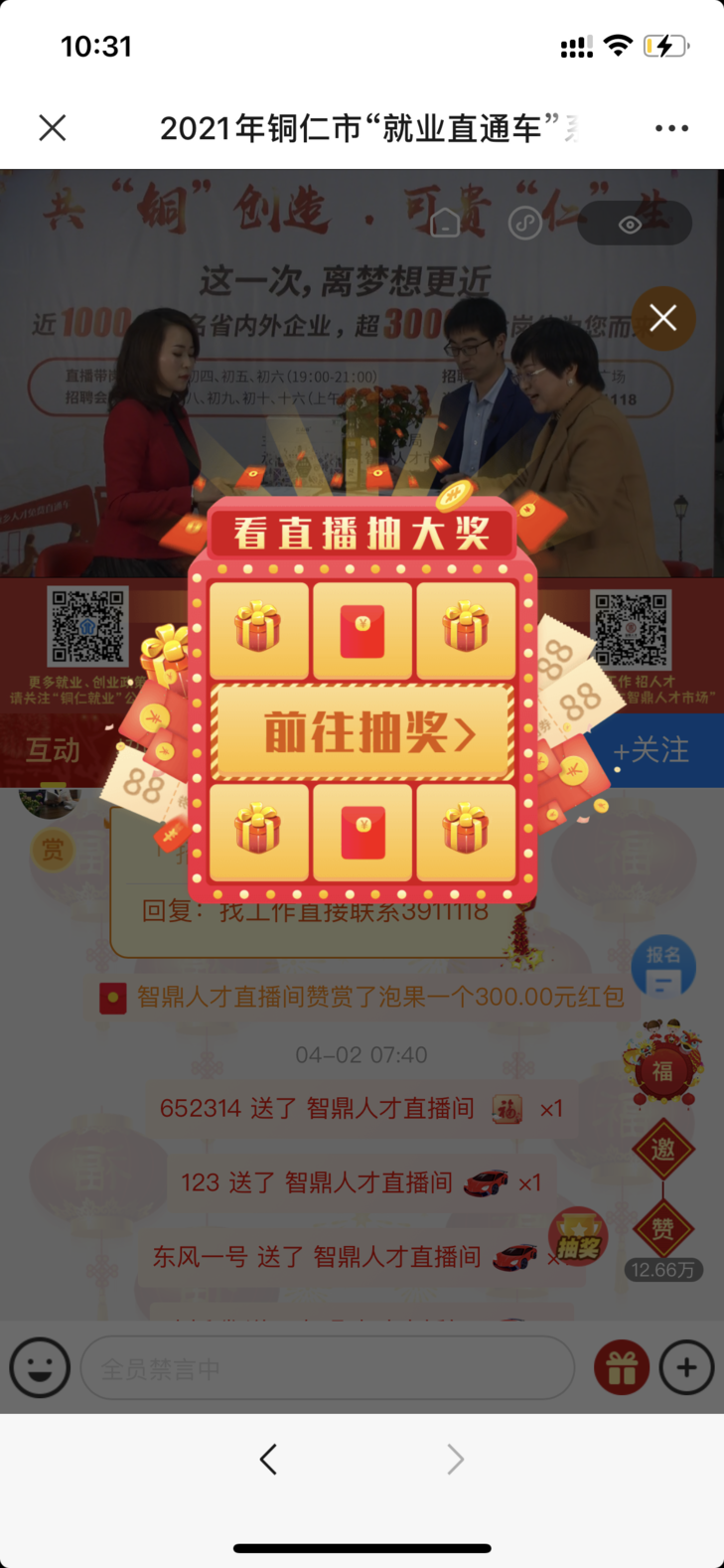The height and width of the screenshot is (1568, 724).
Task: Tap the 赏 reward badge
Action: 53,850
